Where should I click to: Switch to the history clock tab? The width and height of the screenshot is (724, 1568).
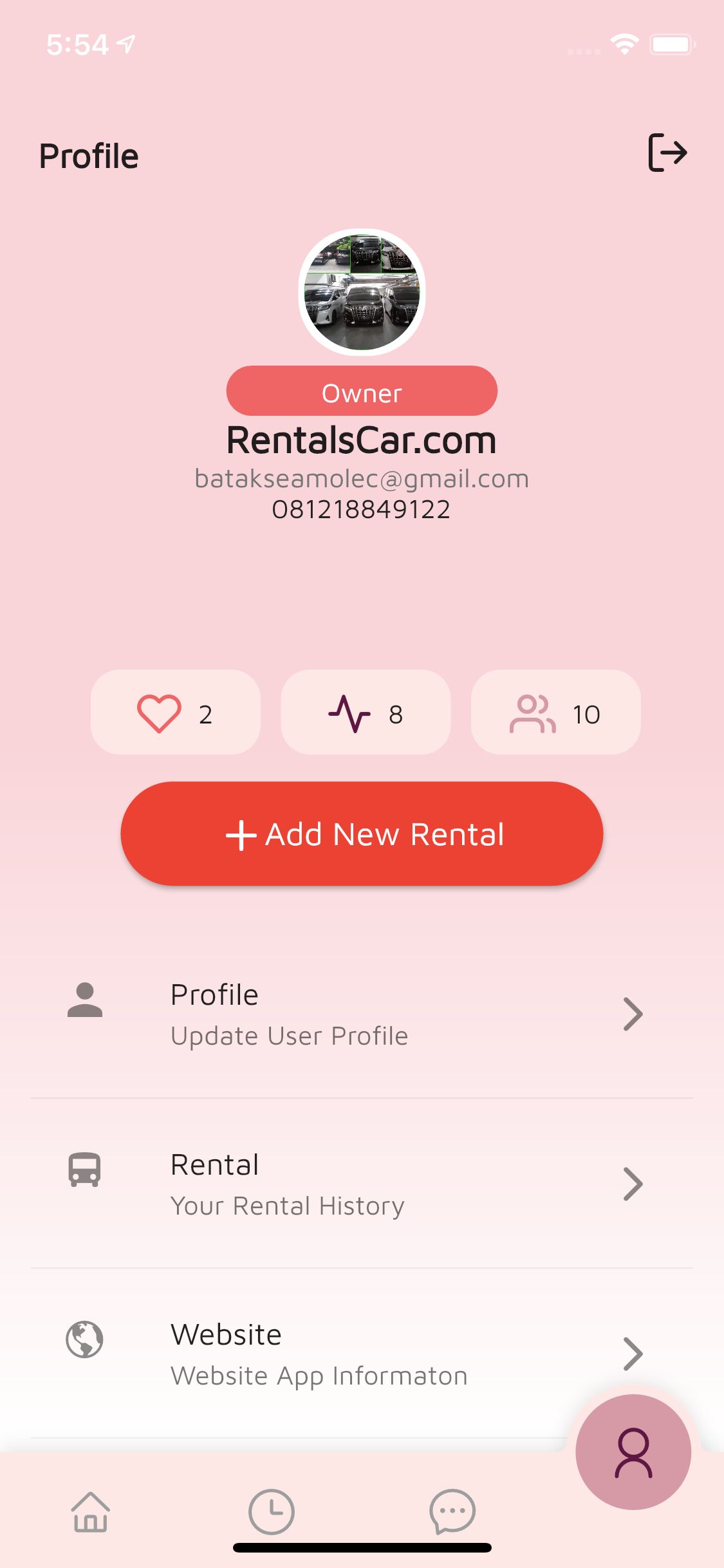(x=271, y=1512)
